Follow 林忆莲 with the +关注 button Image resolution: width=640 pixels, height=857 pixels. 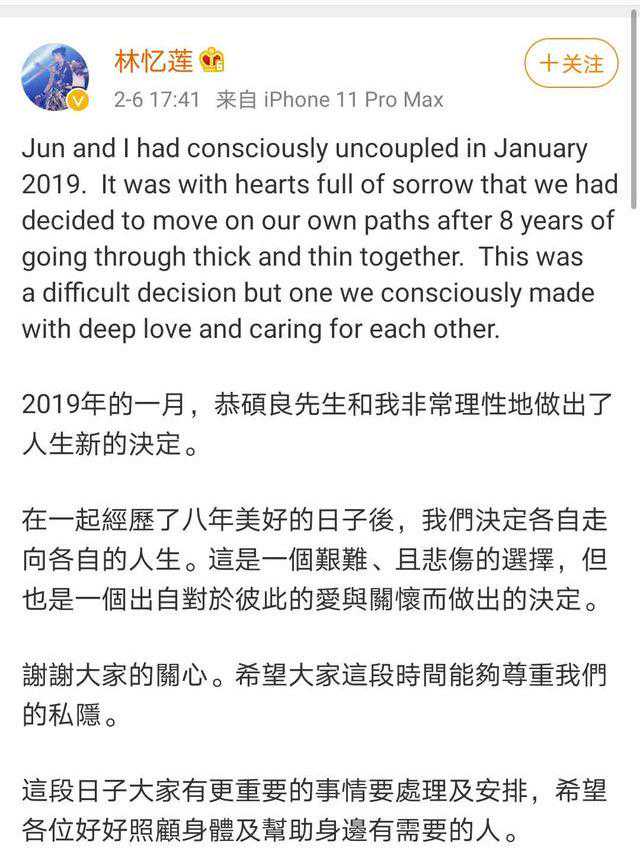tap(572, 64)
